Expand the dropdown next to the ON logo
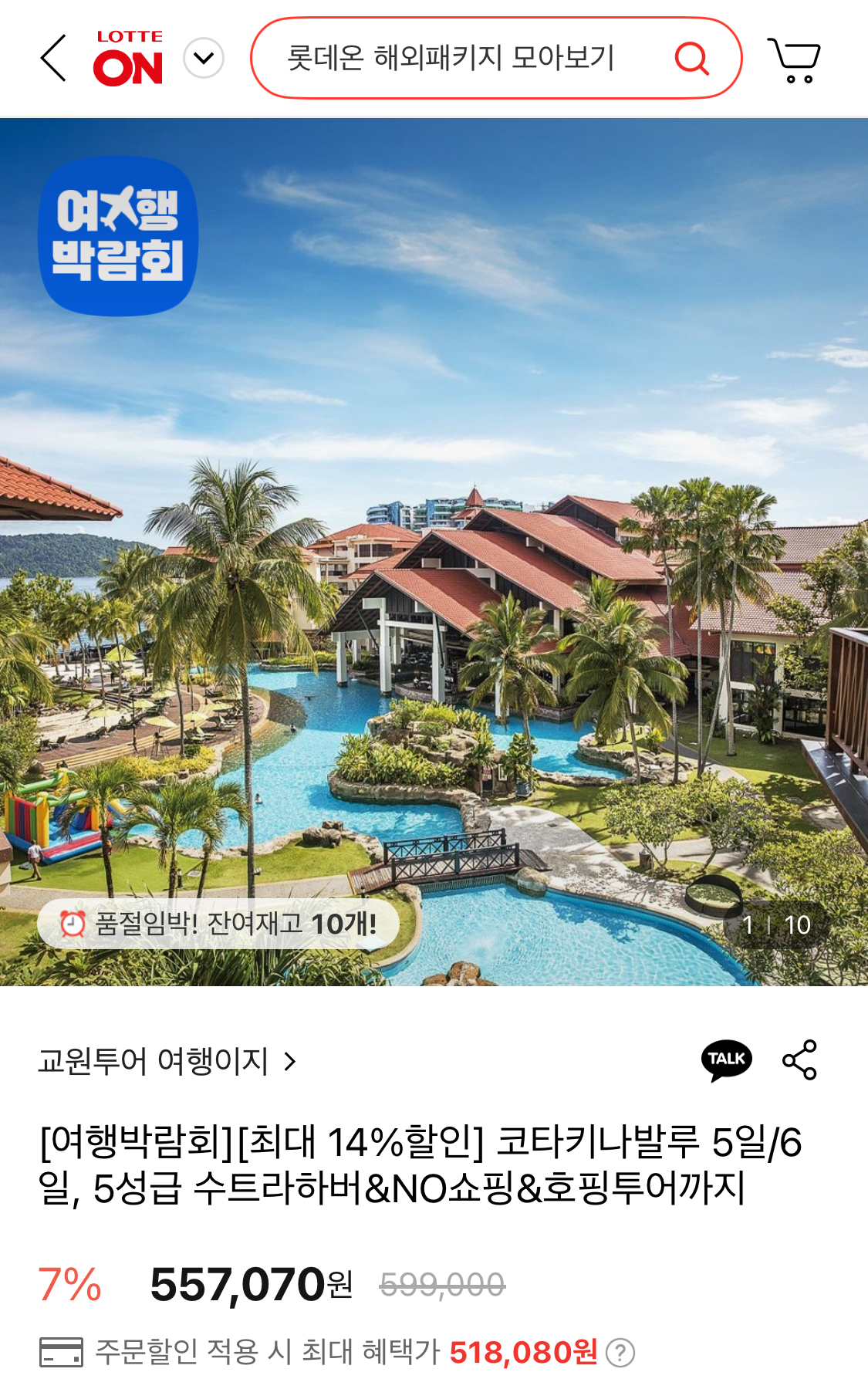Screen dimensions: 868x1389 point(204,58)
